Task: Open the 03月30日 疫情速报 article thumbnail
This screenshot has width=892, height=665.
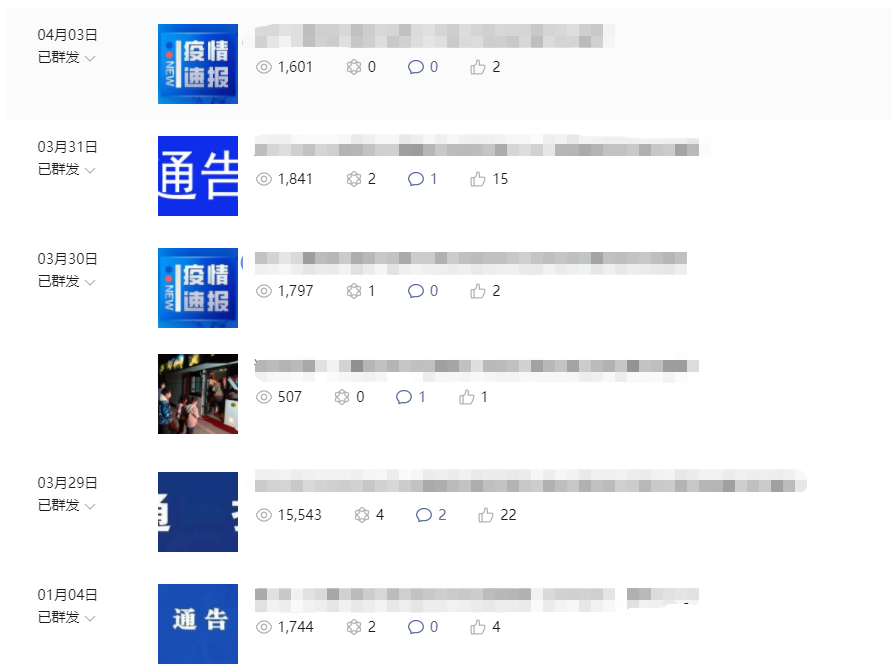Action: (198, 288)
